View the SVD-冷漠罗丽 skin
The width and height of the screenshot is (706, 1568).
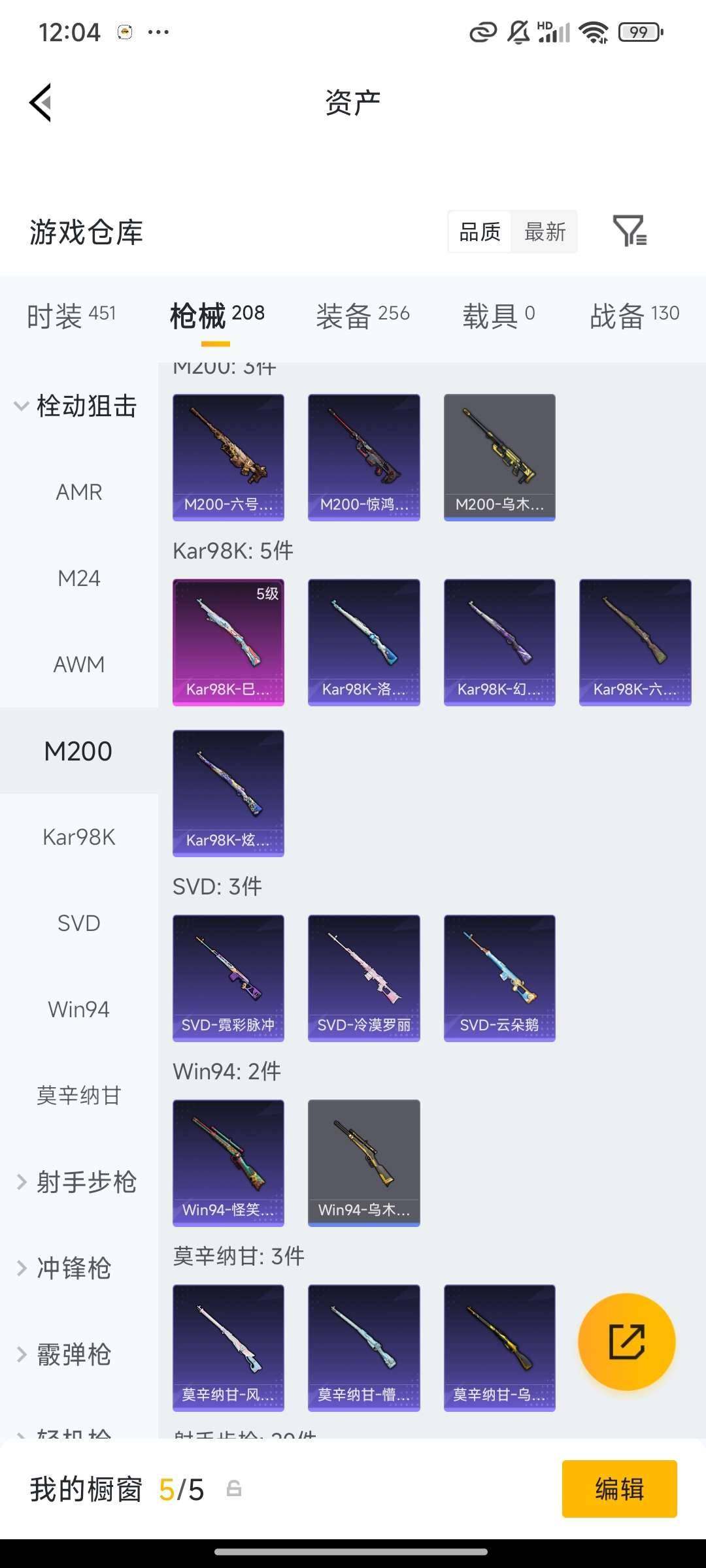[363, 977]
